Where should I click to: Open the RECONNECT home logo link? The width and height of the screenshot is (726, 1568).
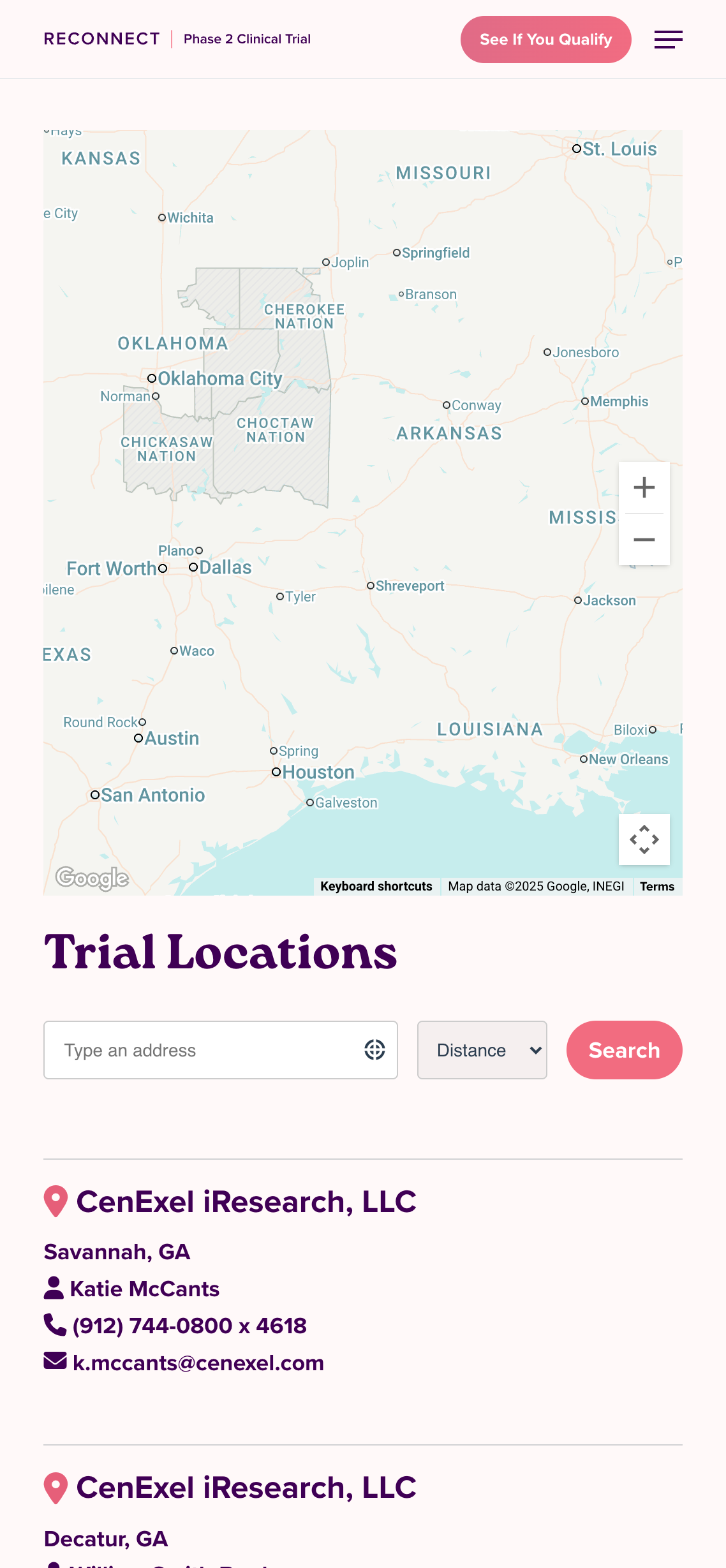tap(102, 39)
